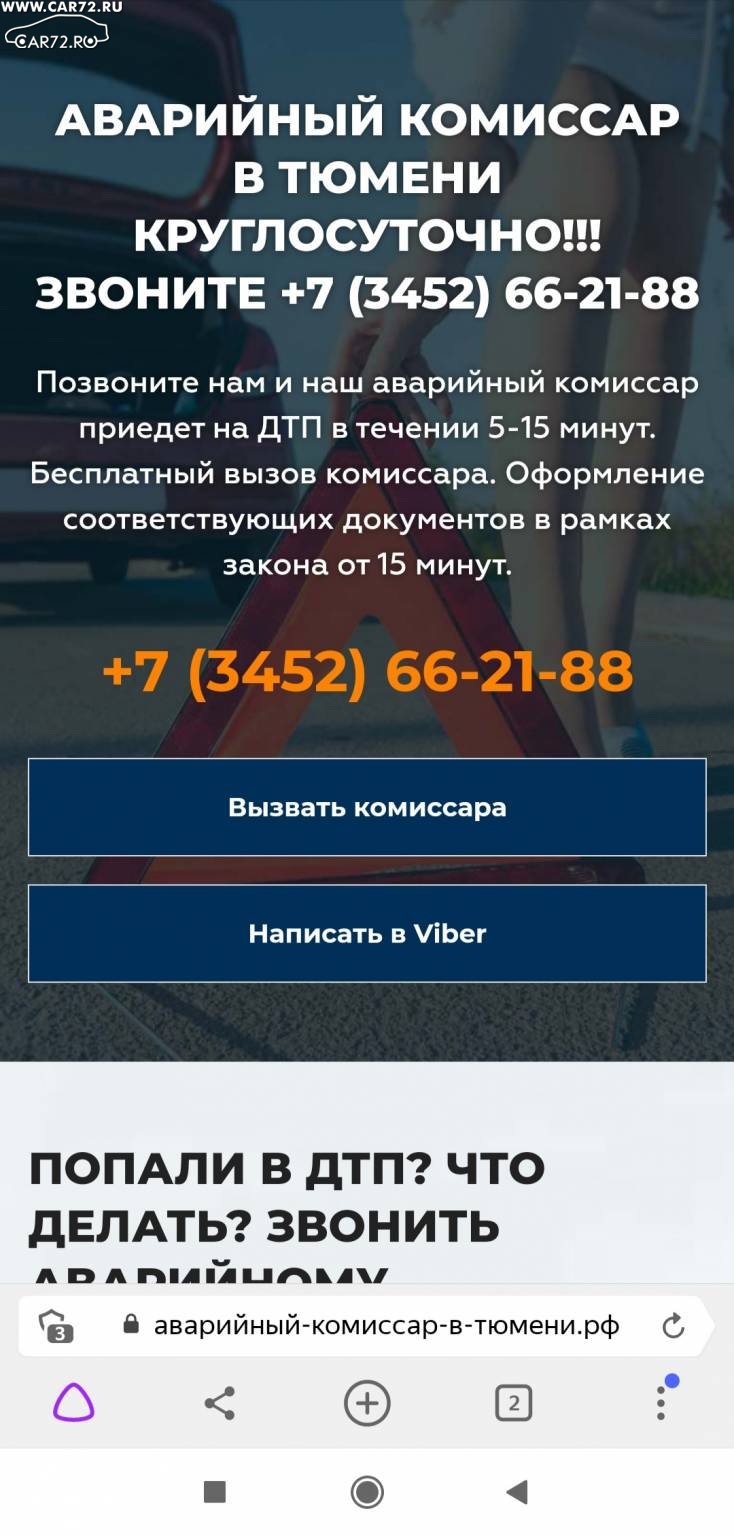Share this page

(x=220, y=1404)
